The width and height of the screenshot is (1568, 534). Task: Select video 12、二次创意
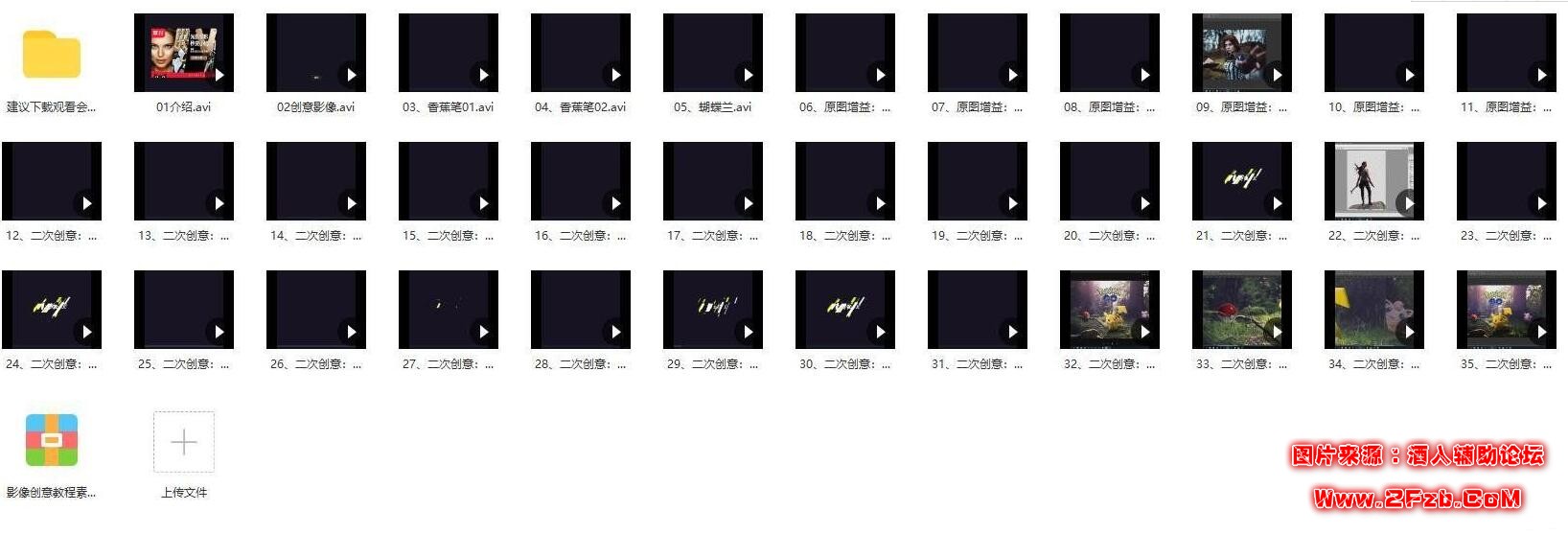51,181
